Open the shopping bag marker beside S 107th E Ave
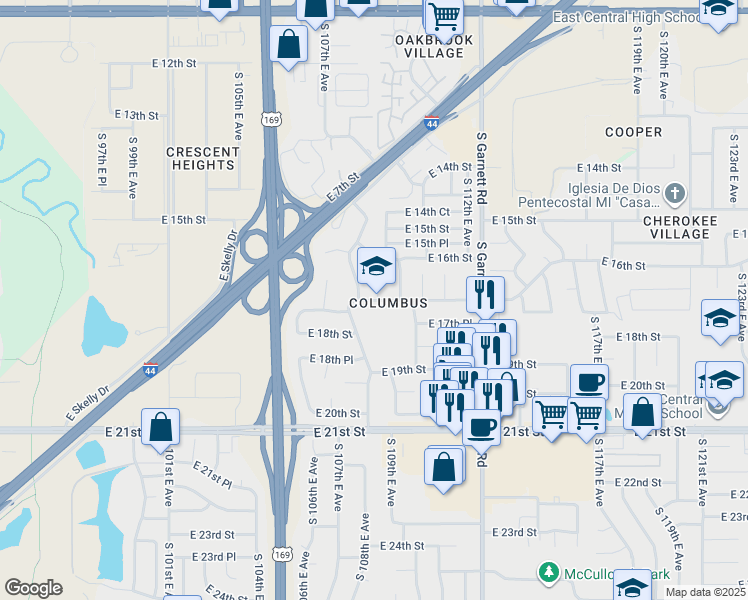Screen dimensions: 748x600 (x=288, y=45)
